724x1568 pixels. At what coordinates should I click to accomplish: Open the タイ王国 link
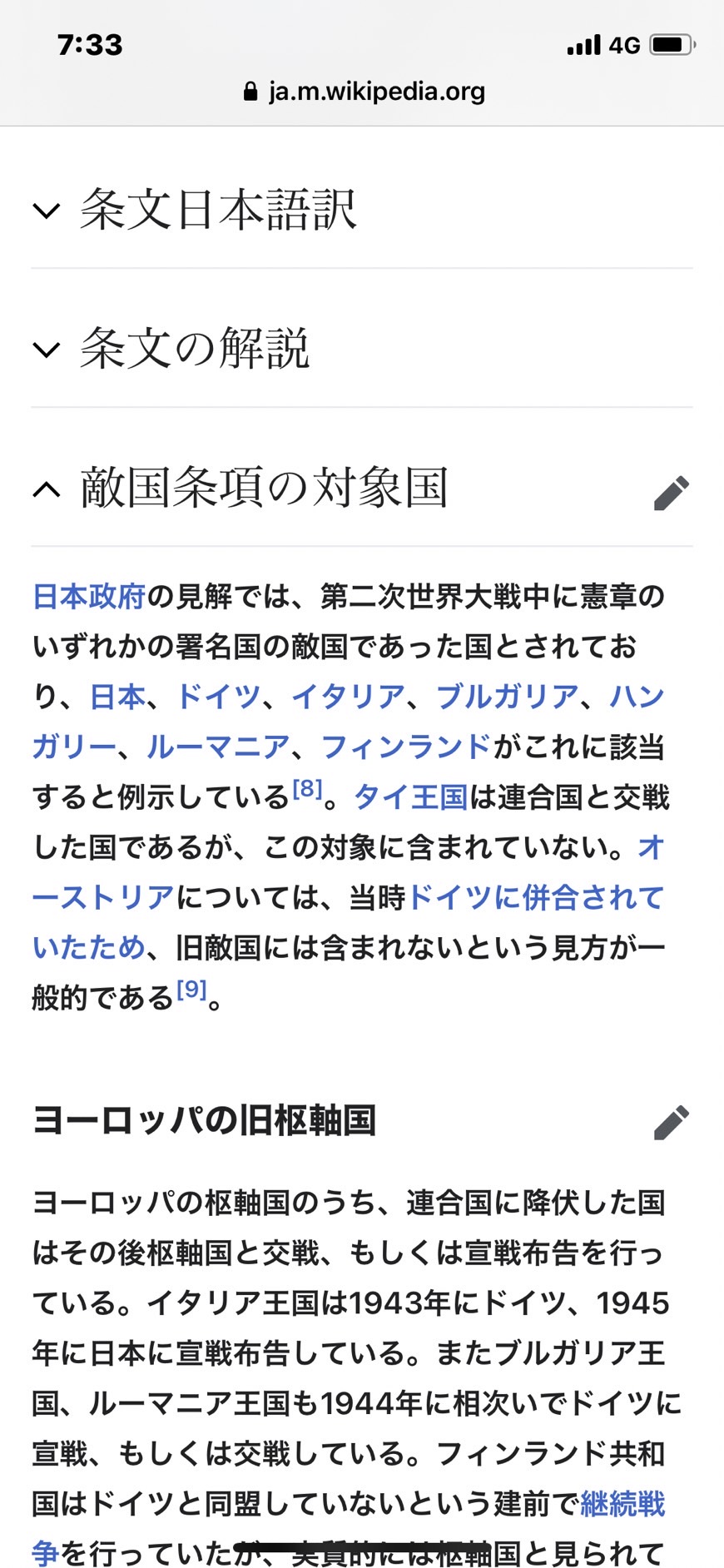pos(411,797)
